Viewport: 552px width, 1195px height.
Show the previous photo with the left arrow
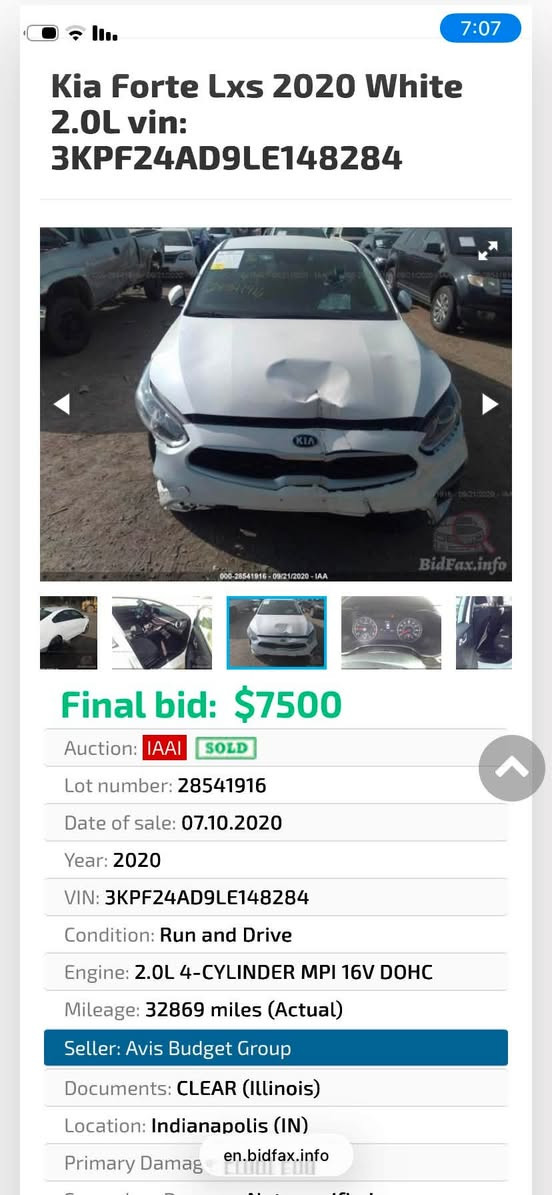(x=62, y=404)
